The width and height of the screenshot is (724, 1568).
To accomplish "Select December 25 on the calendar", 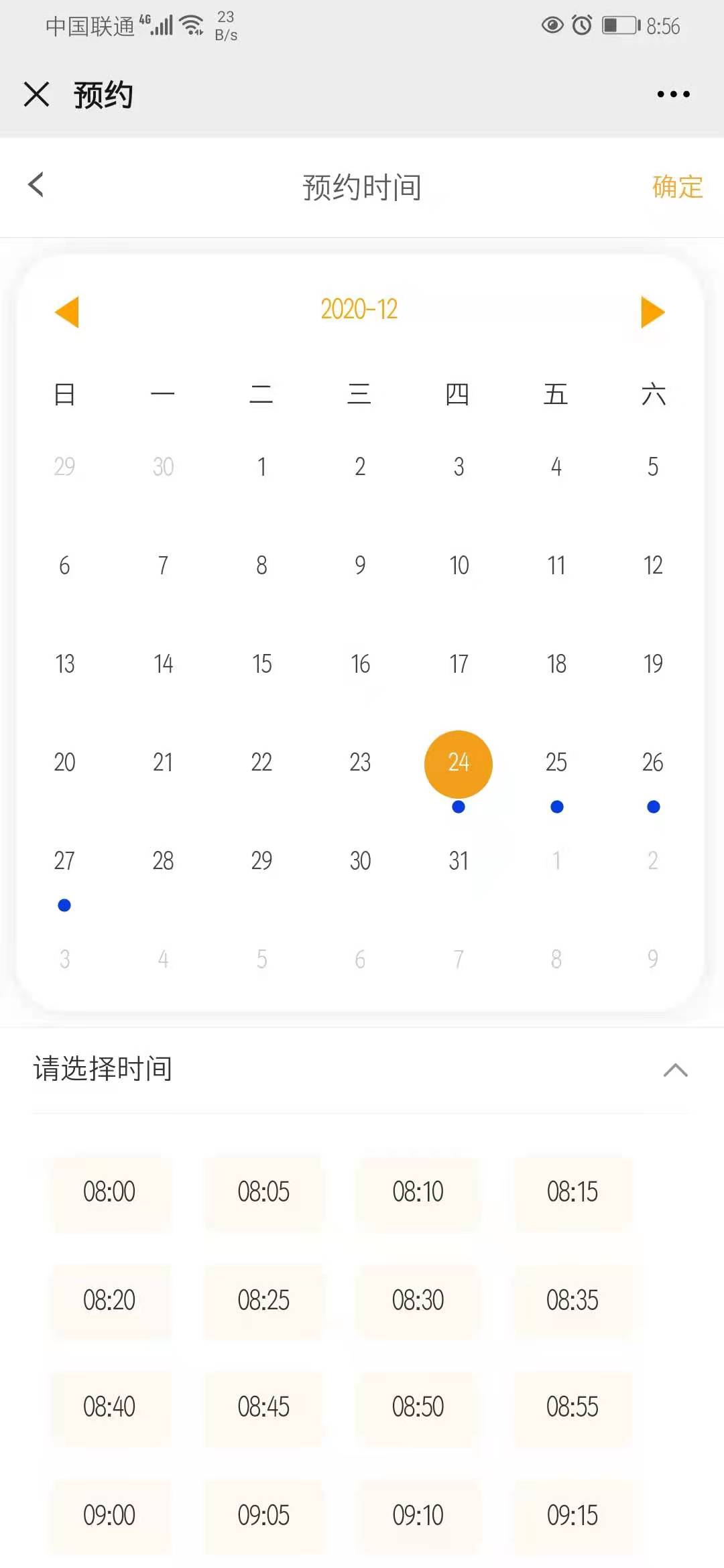I will point(556,763).
